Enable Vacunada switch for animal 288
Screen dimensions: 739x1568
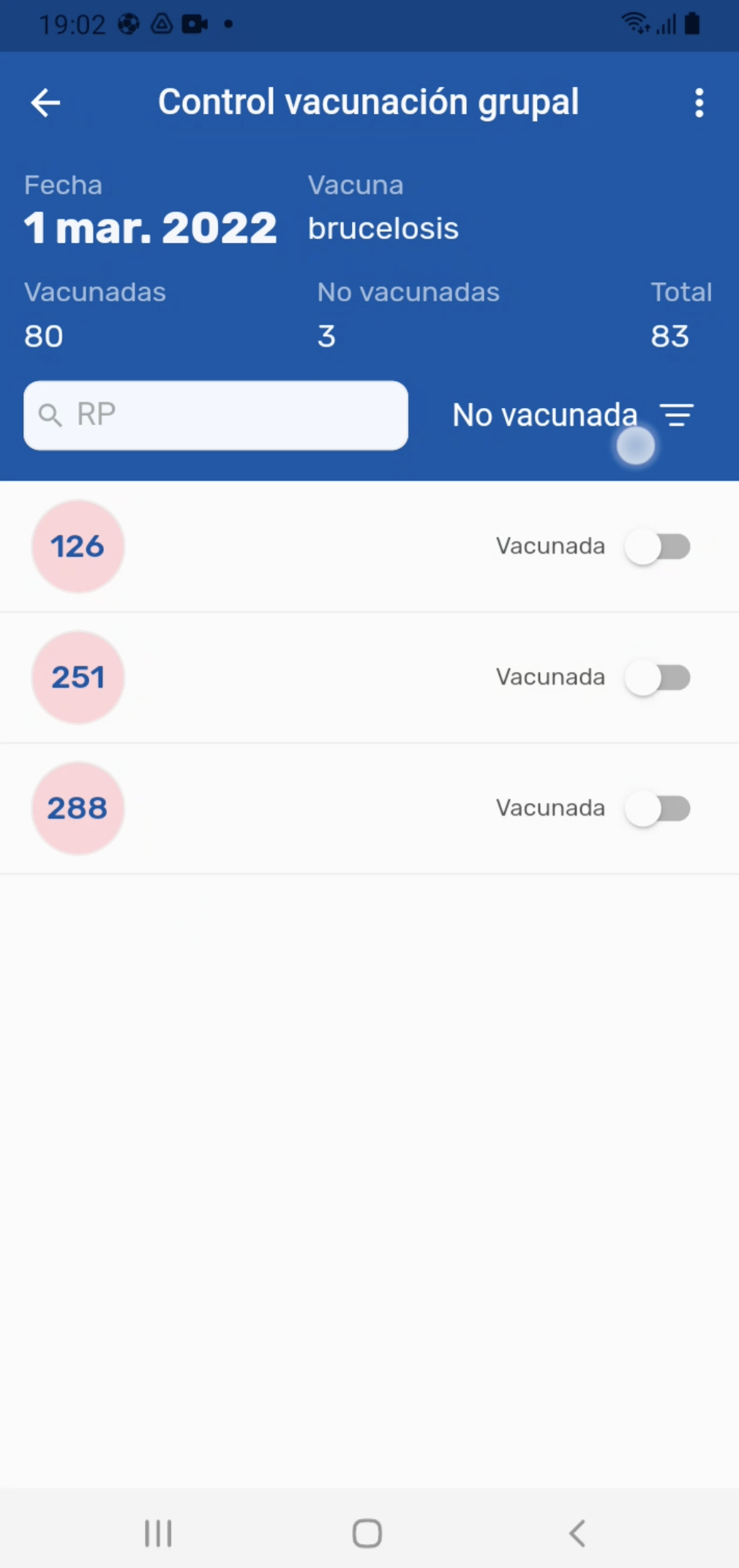658,808
